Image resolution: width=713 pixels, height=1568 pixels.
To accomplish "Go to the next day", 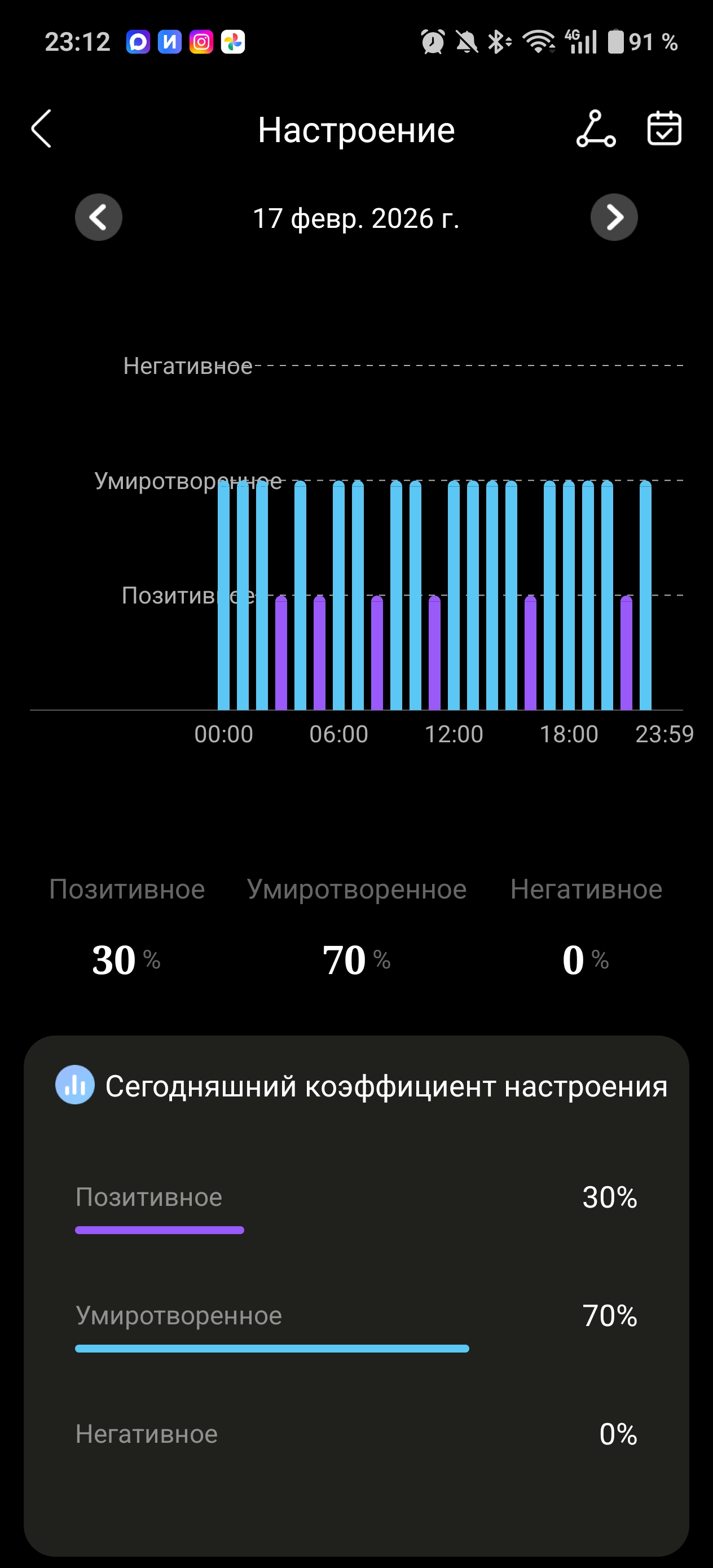I will pos(614,217).
